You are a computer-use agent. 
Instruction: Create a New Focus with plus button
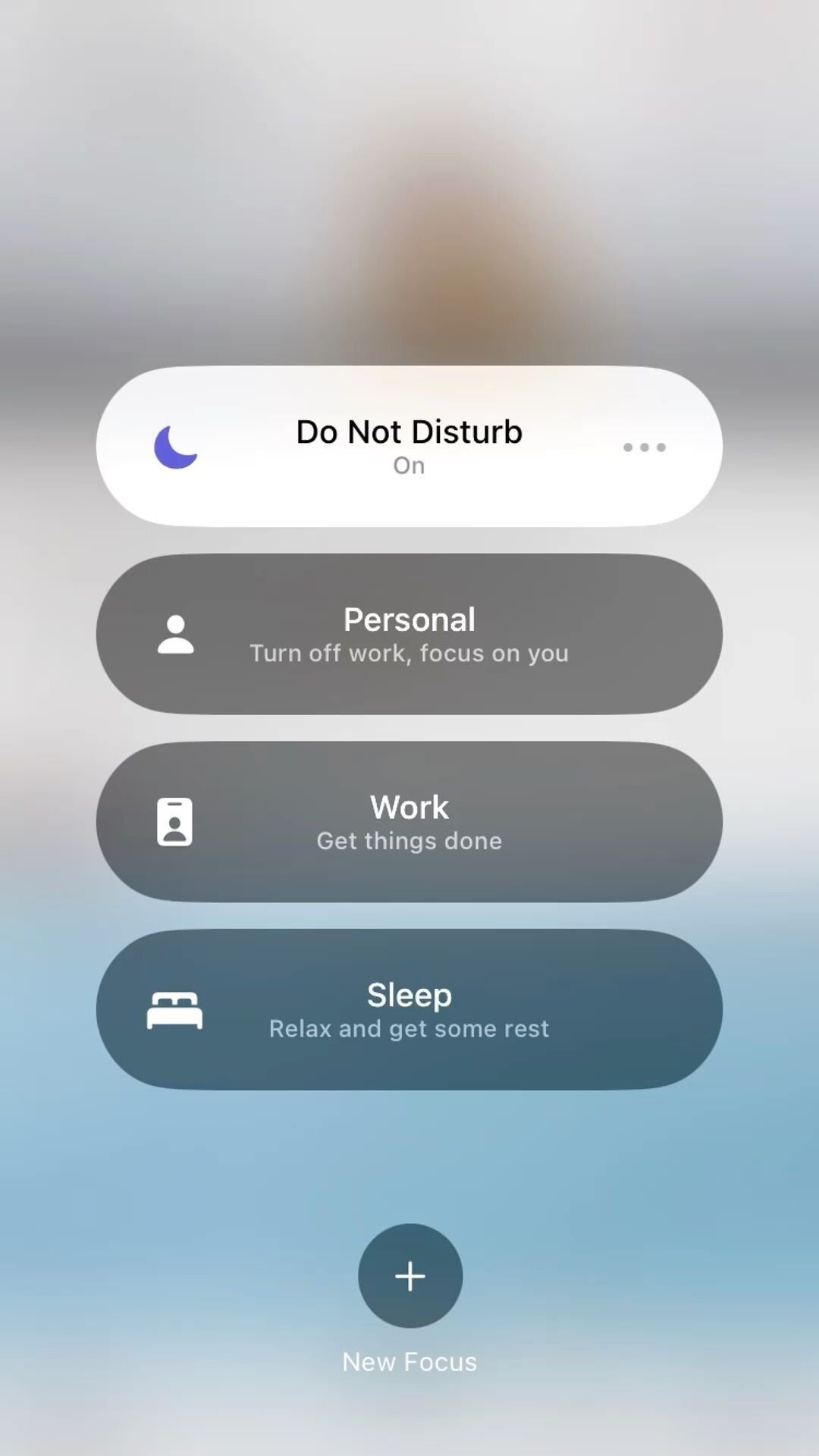click(410, 1276)
